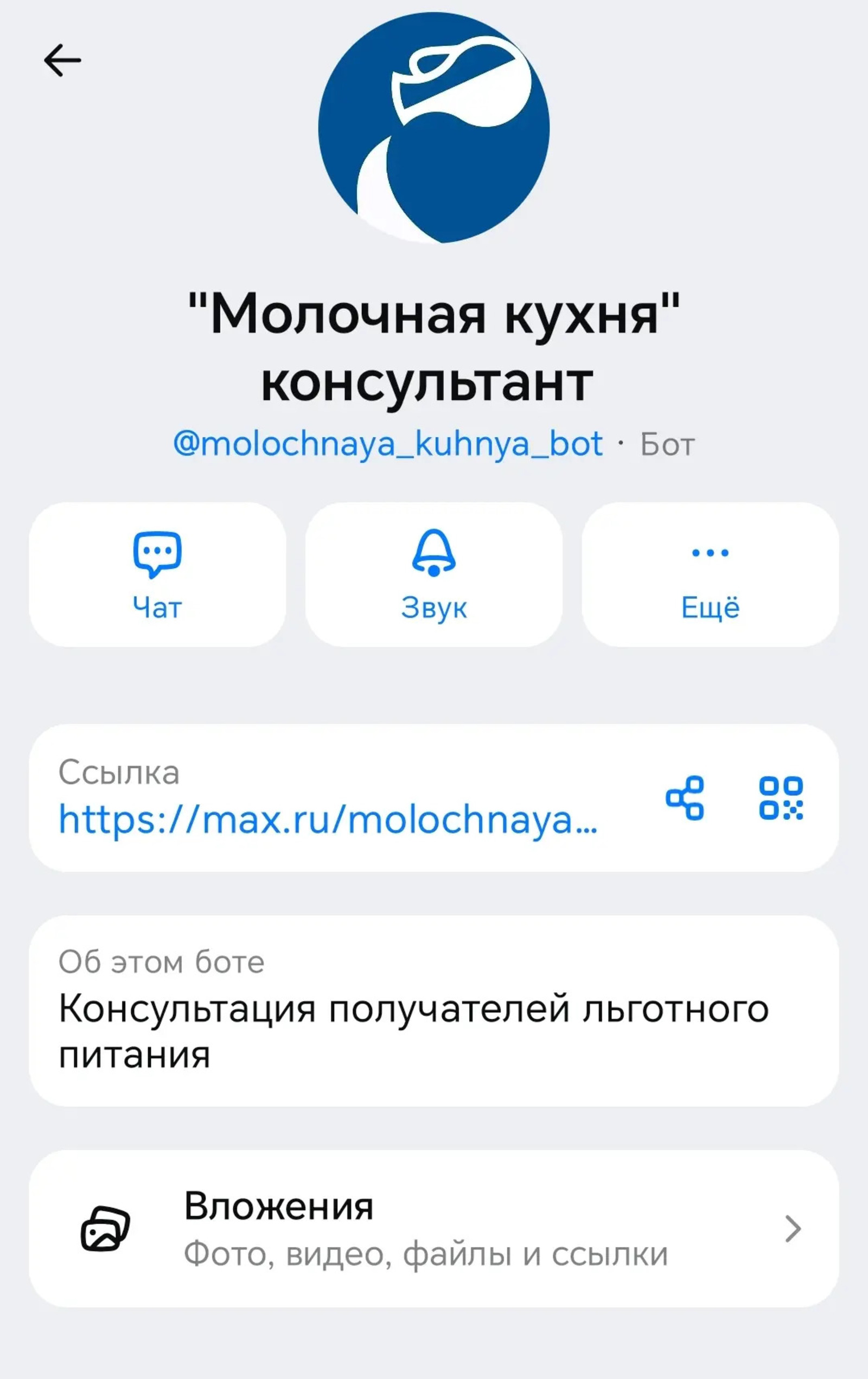The height and width of the screenshot is (1379, 868).
Task: Tap the bot name Молочная кухня консультант
Action: click(x=434, y=343)
